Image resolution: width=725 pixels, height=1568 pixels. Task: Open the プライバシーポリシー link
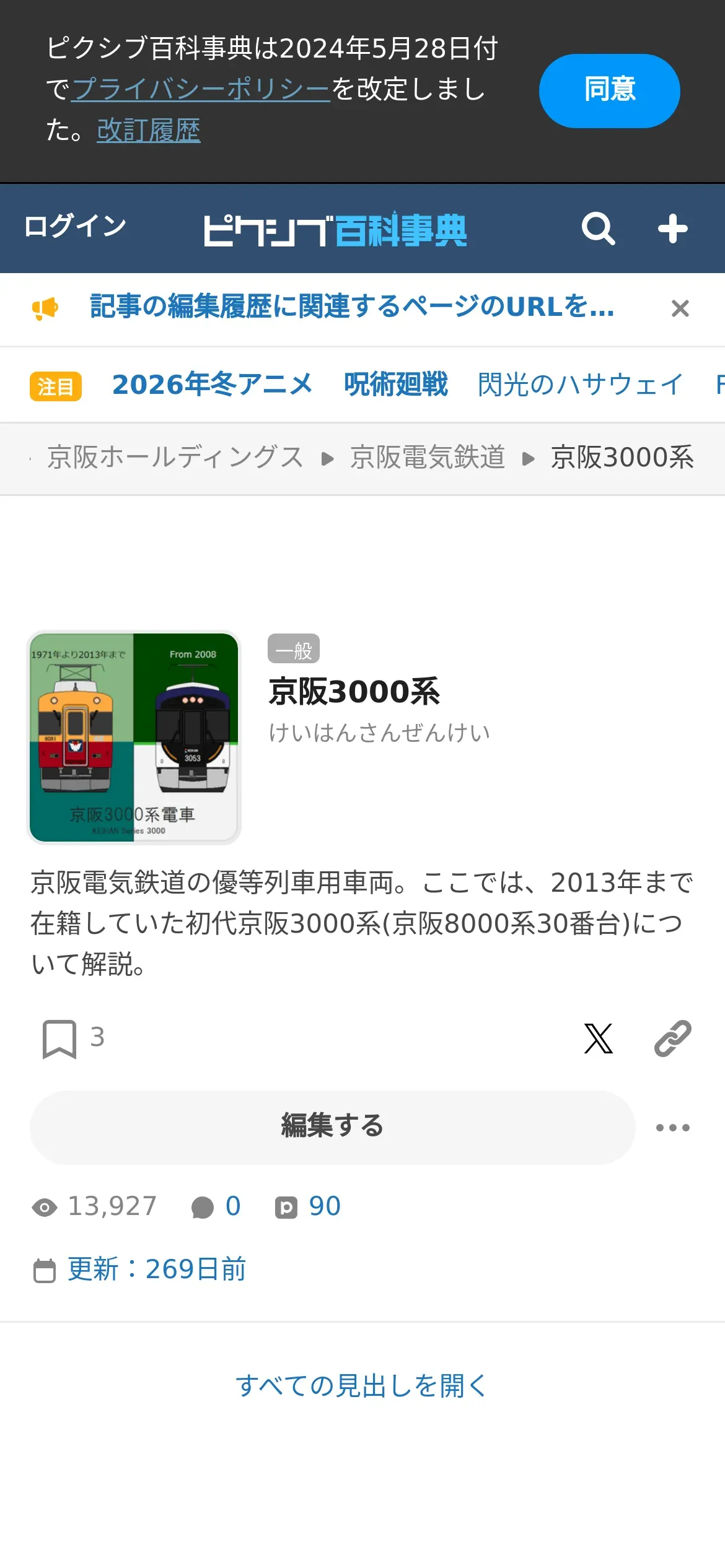pos(201,89)
